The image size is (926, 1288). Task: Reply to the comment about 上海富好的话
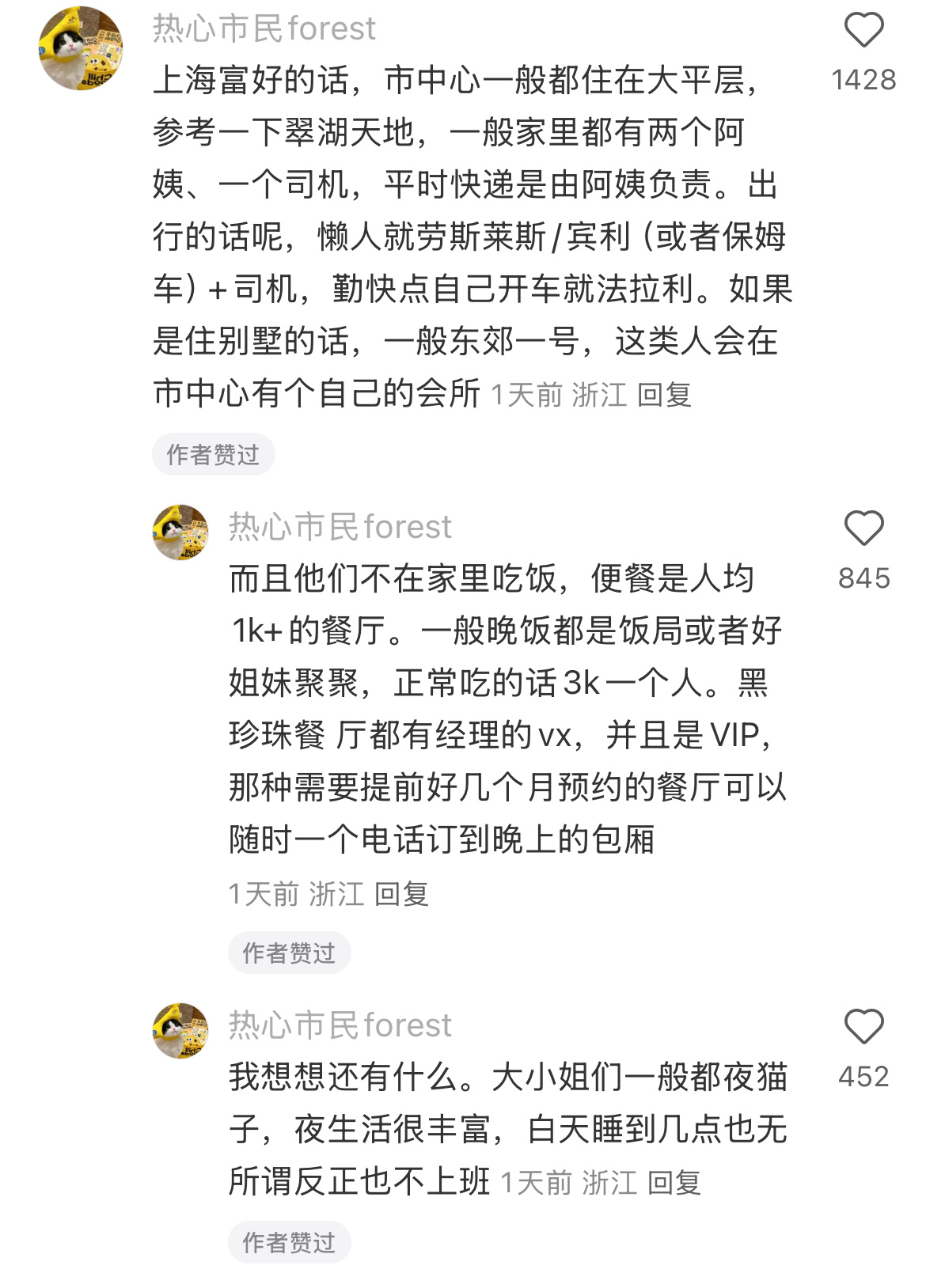664,394
